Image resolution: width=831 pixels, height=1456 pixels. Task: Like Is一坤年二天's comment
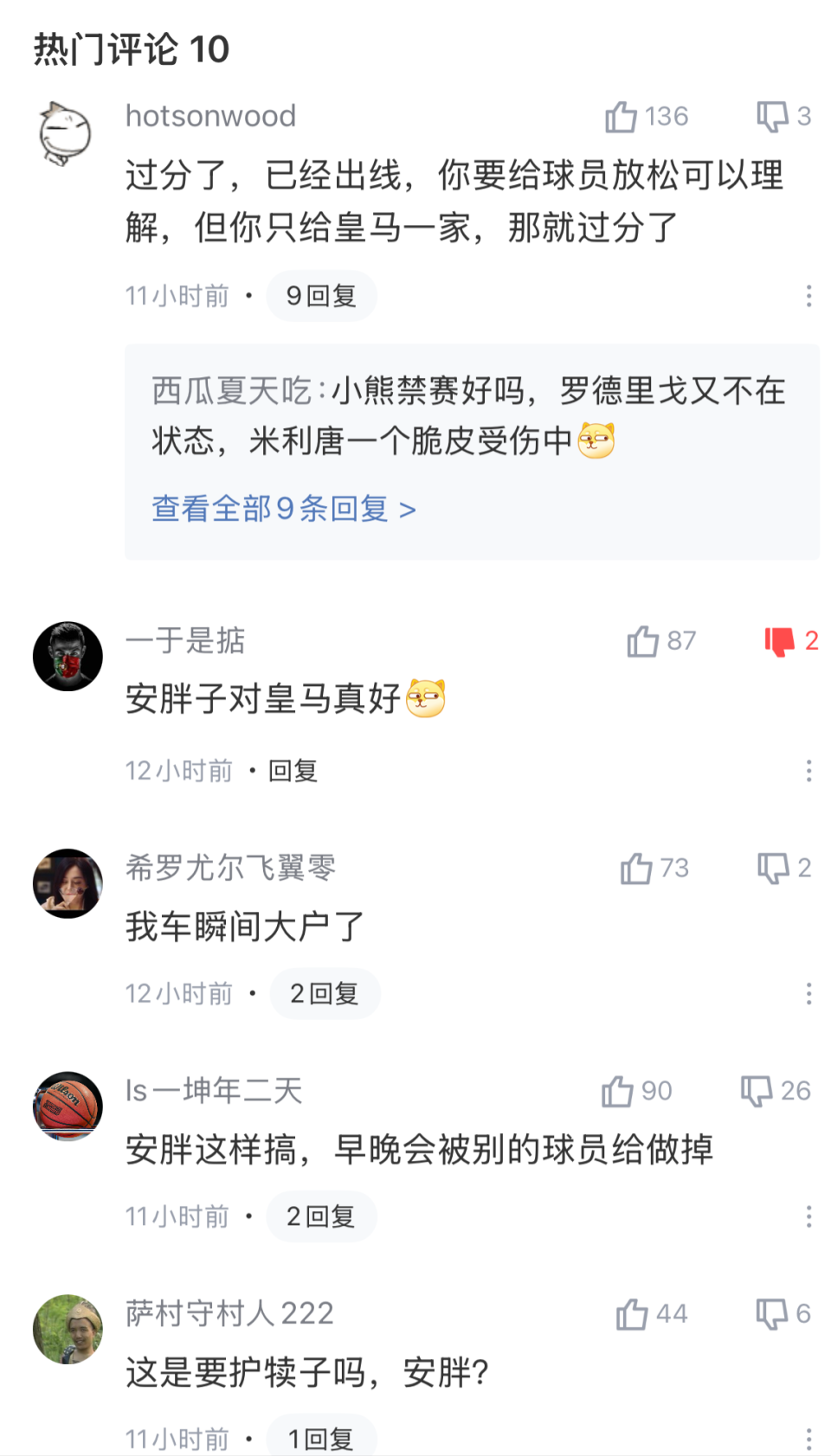pyautogui.click(x=618, y=1091)
